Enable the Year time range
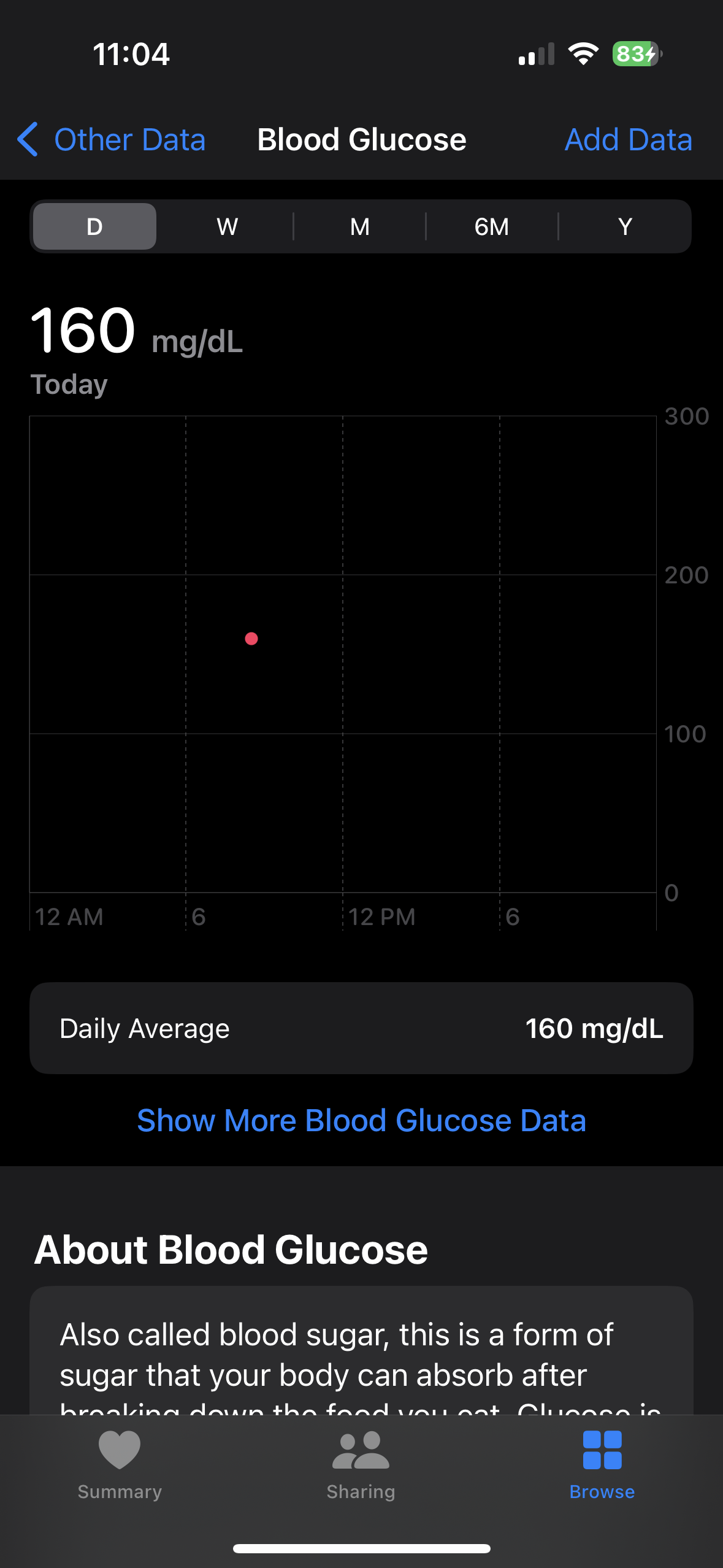Viewport: 723px width, 1568px height. pyautogui.click(x=624, y=226)
